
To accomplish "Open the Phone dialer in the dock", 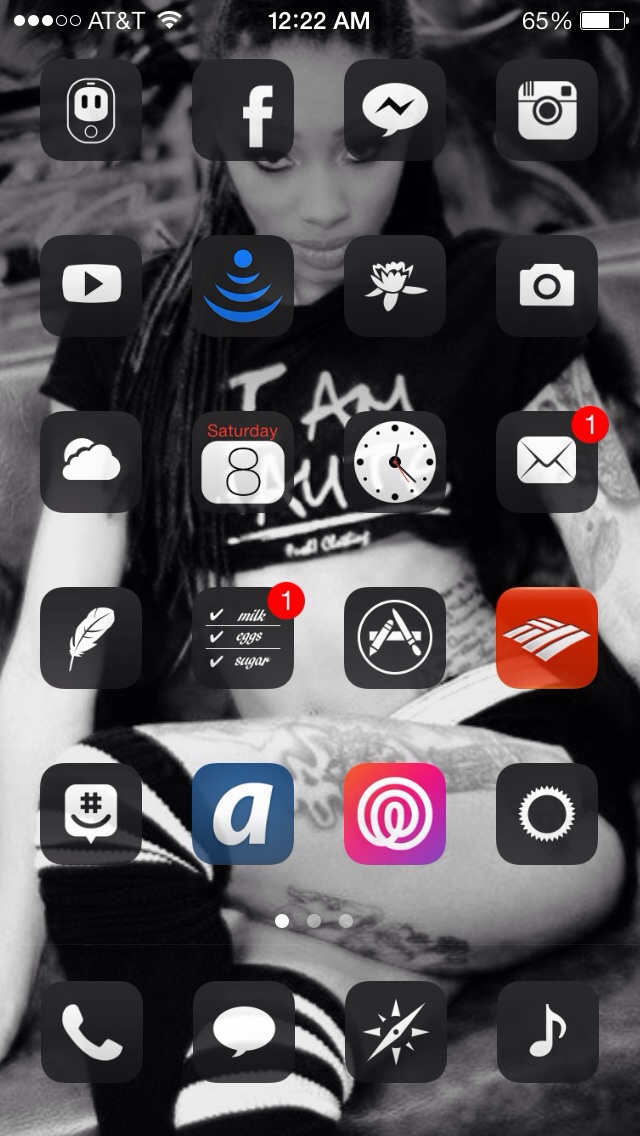I will 91,1032.
